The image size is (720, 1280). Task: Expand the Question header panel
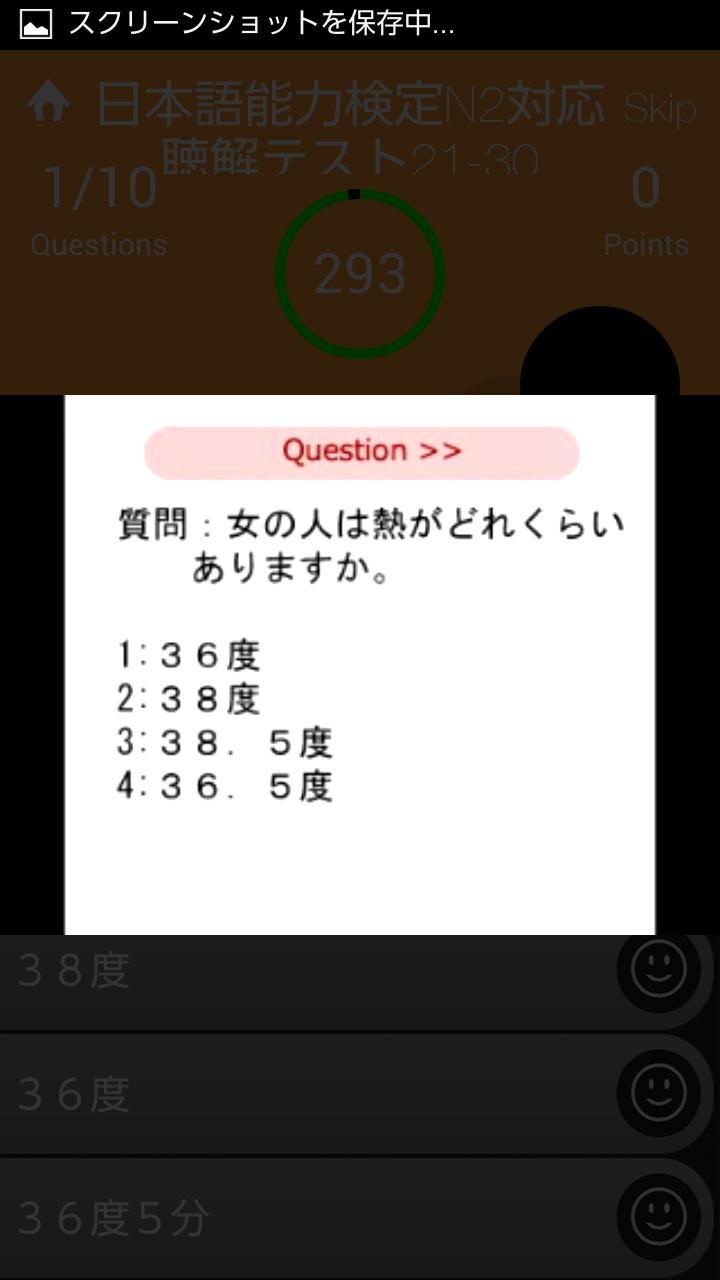[362, 451]
